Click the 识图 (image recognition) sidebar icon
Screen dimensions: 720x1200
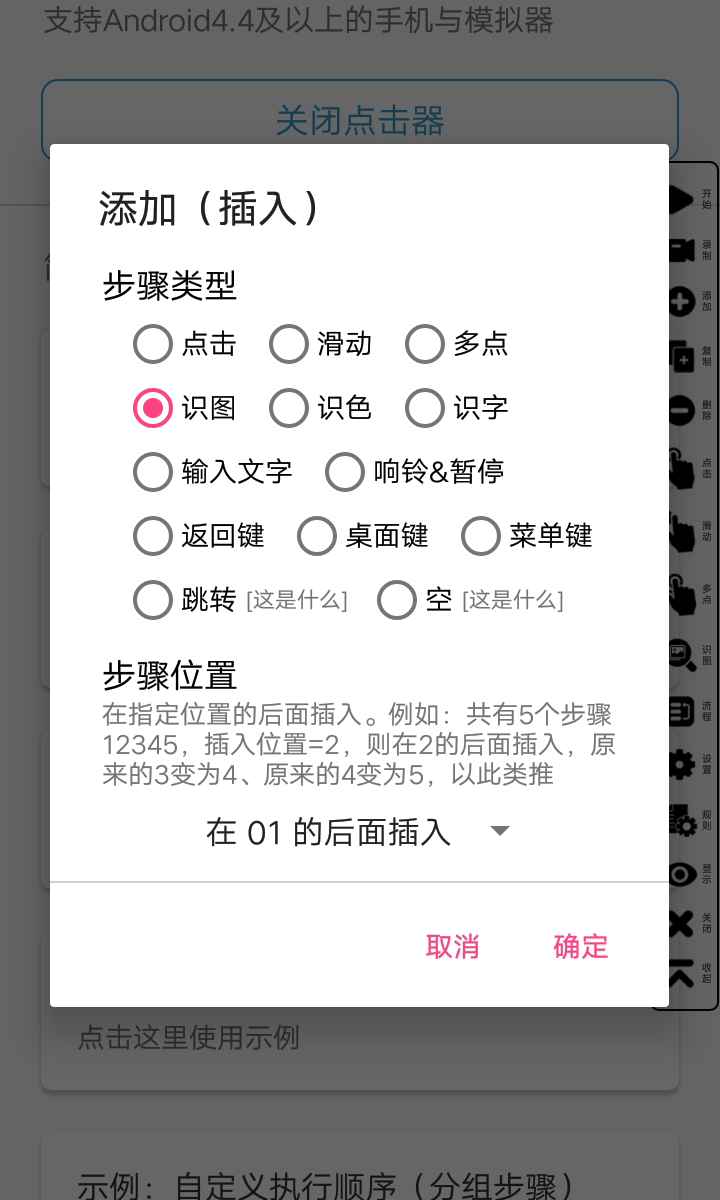tap(683, 655)
